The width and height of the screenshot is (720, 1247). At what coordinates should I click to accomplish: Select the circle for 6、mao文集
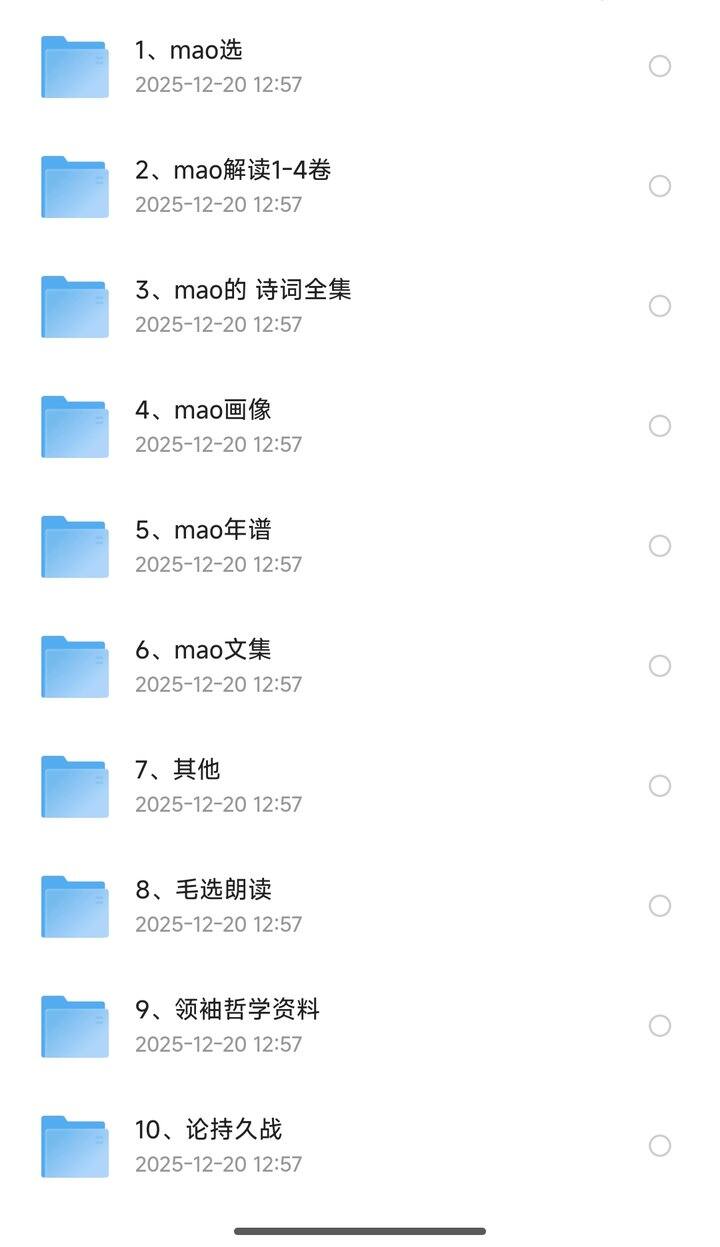pyautogui.click(x=660, y=666)
